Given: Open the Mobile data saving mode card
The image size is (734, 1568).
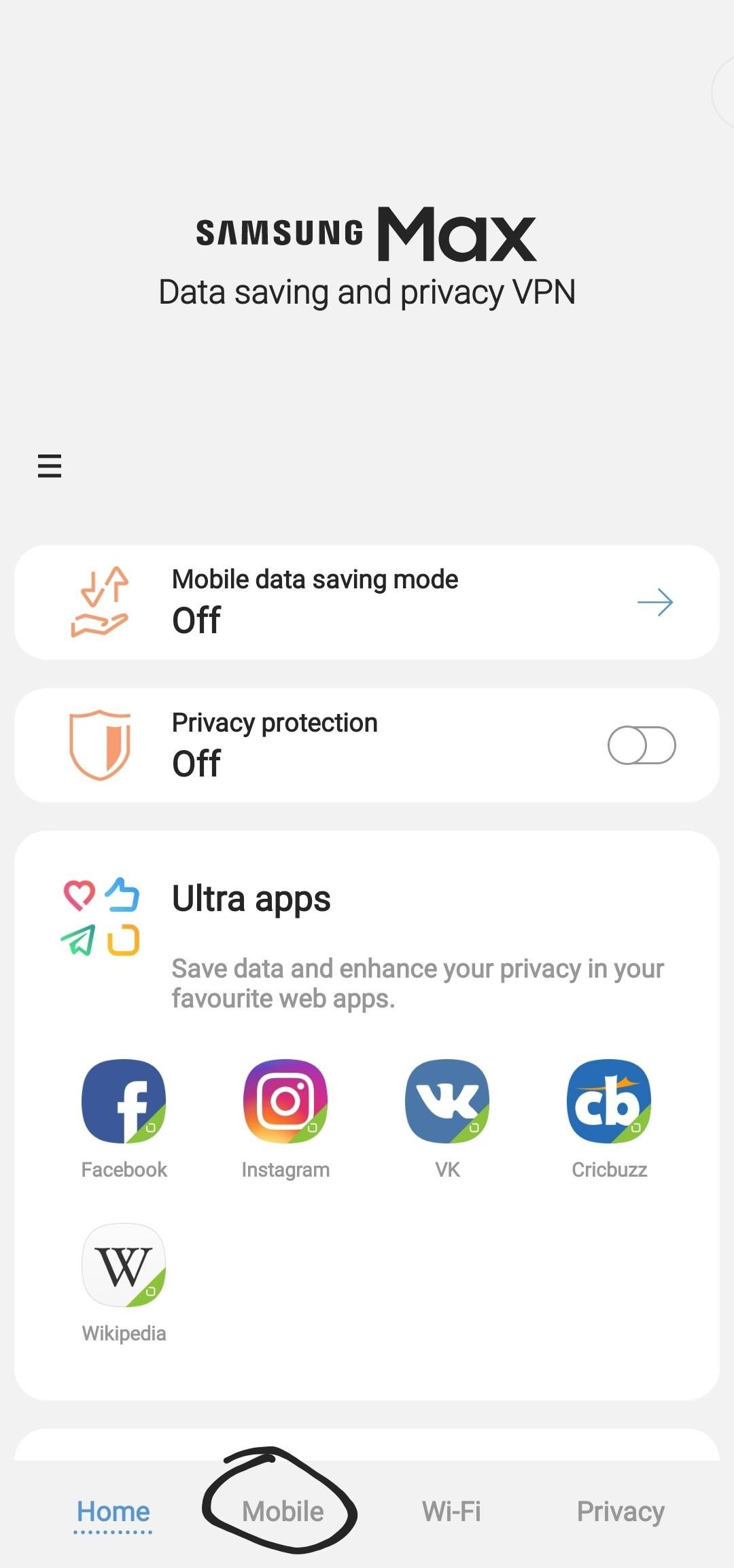Looking at the screenshot, I should [367, 602].
